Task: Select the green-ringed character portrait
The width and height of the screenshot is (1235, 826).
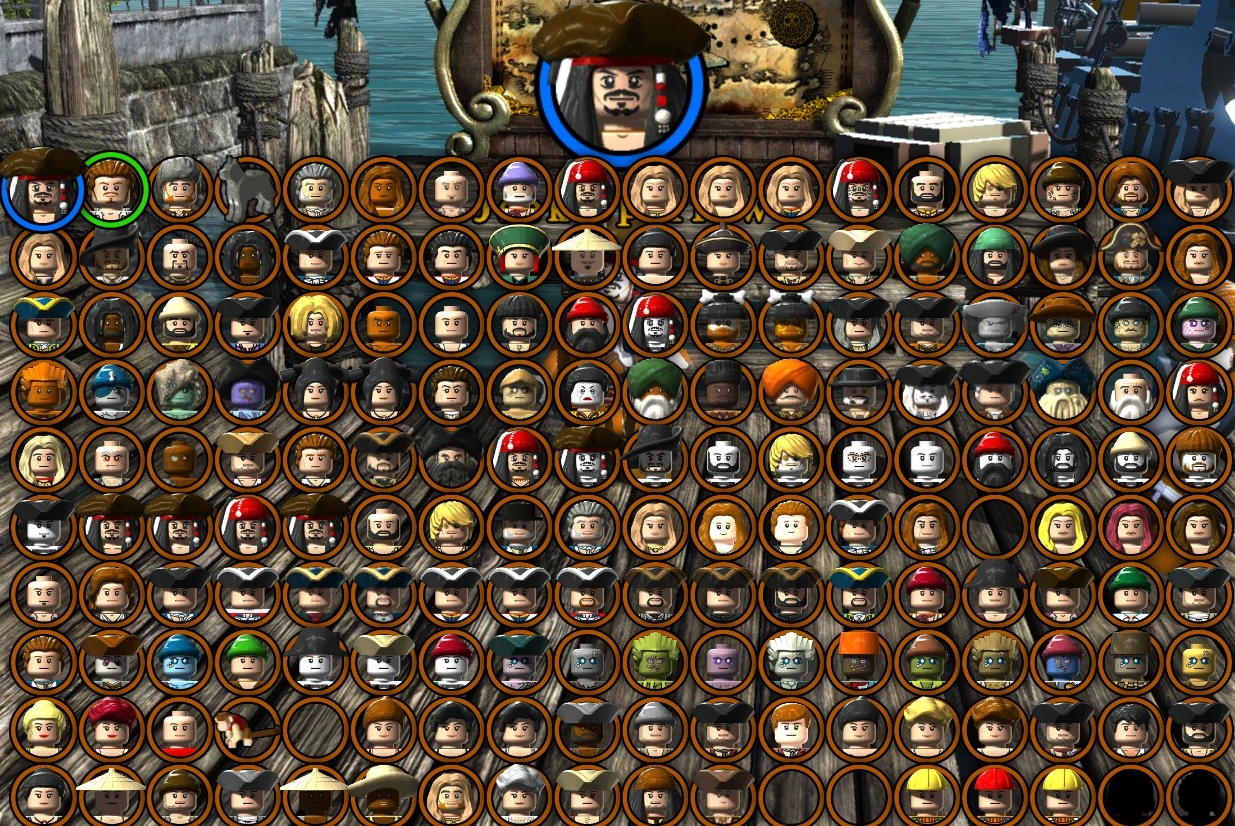Action: [113, 187]
